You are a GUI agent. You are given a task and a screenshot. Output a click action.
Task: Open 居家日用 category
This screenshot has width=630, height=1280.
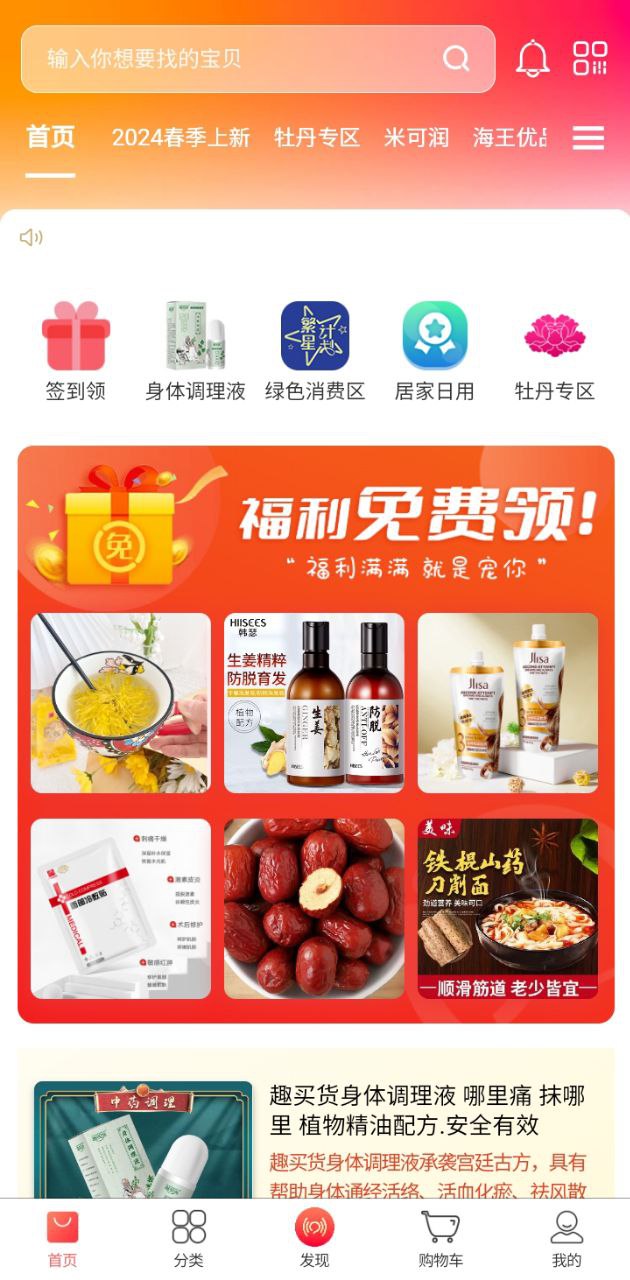coord(435,352)
